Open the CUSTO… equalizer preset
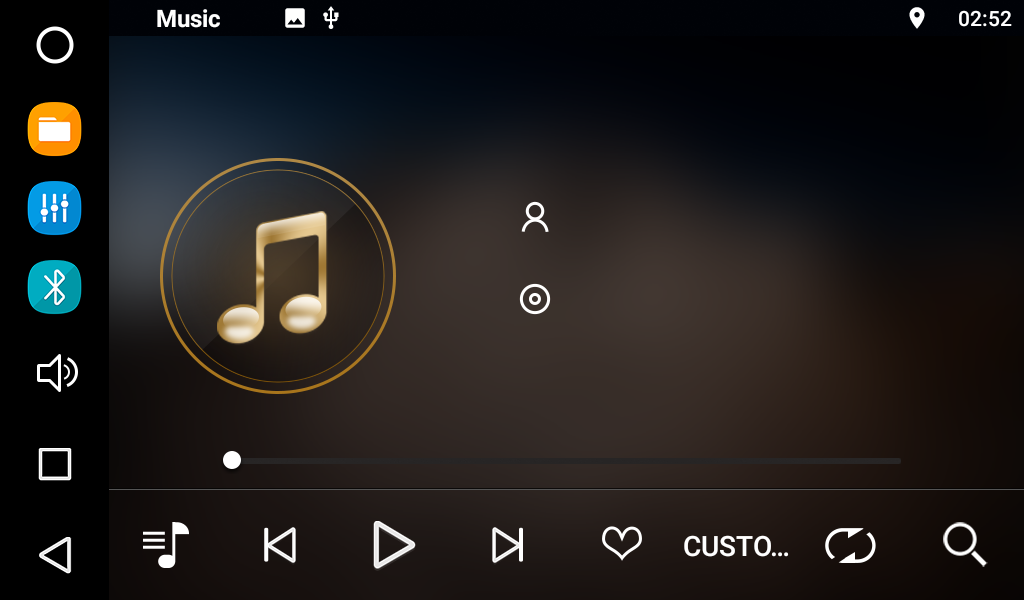Image resolution: width=1024 pixels, height=600 pixels. [x=736, y=546]
